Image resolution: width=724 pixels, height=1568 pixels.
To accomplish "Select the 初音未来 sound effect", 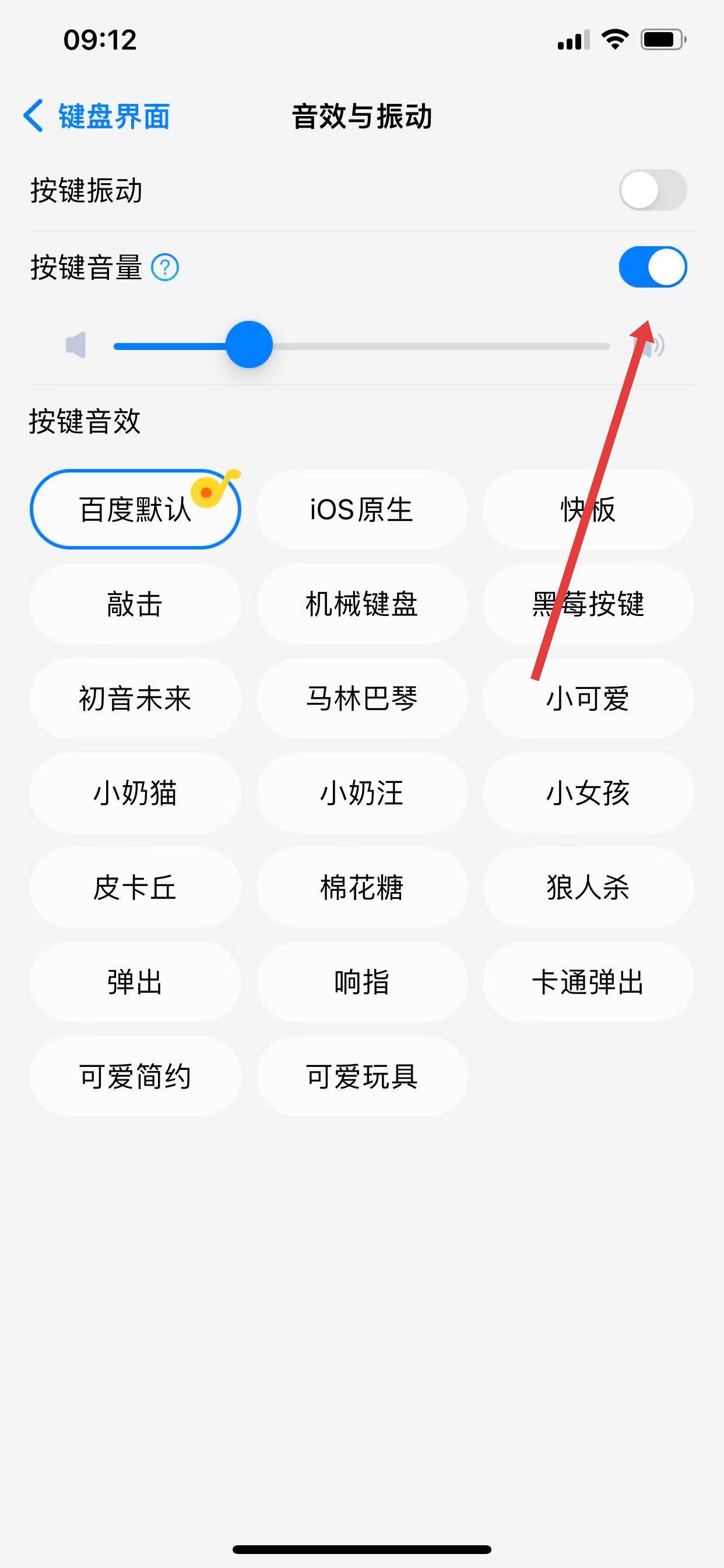I will tap(135, 698).
